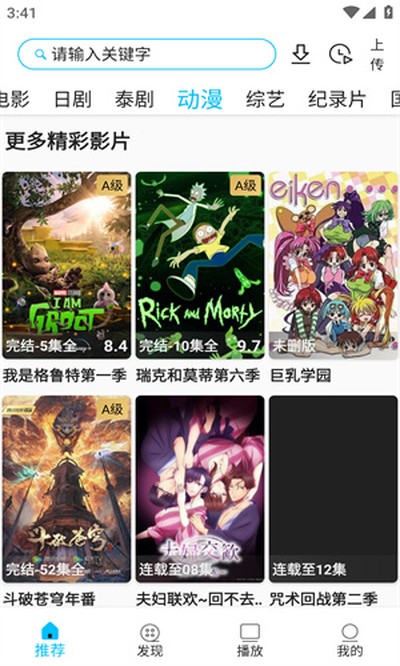The height and width of the screenshot is (666, 400).
Task: Select the 纪录片 tab
Action: click(337, 99)
